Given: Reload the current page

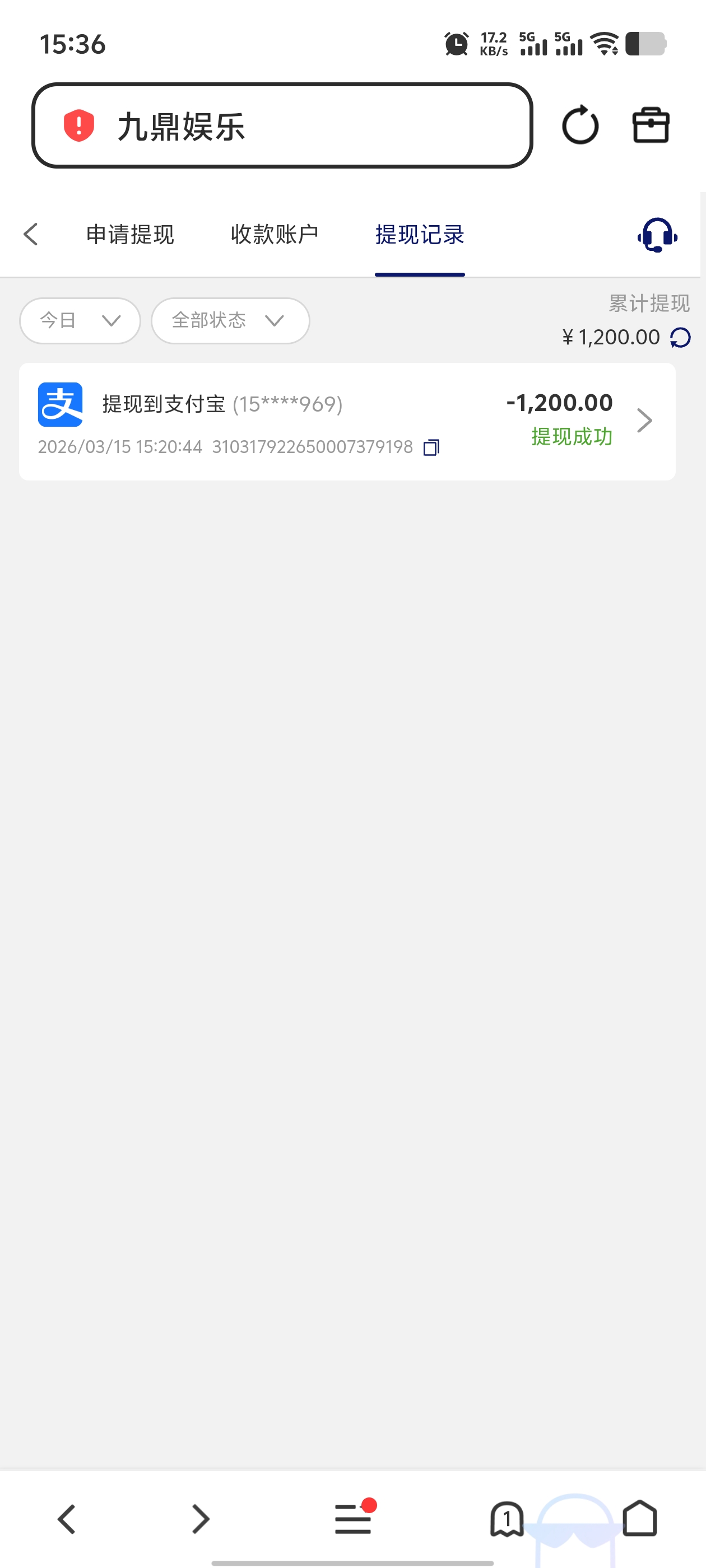Looking at the screenshot, I should (x=580, y=126).
